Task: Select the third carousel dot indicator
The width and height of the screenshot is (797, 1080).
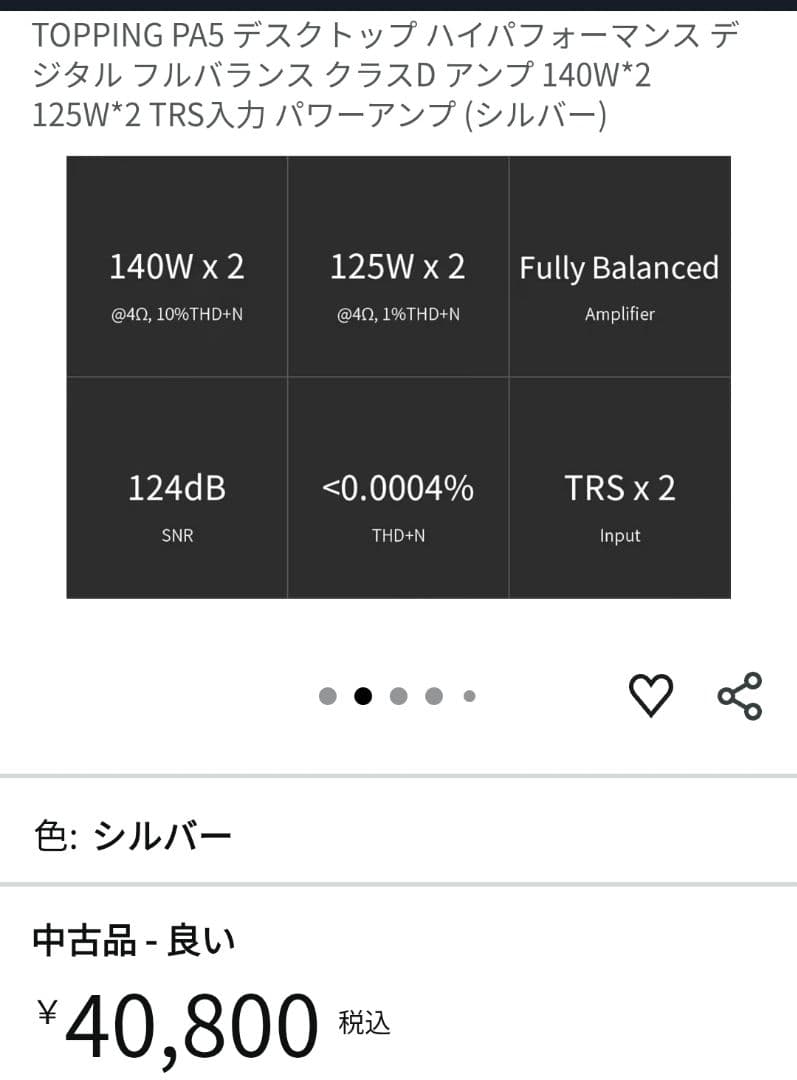Action: [x=398, y=696]
